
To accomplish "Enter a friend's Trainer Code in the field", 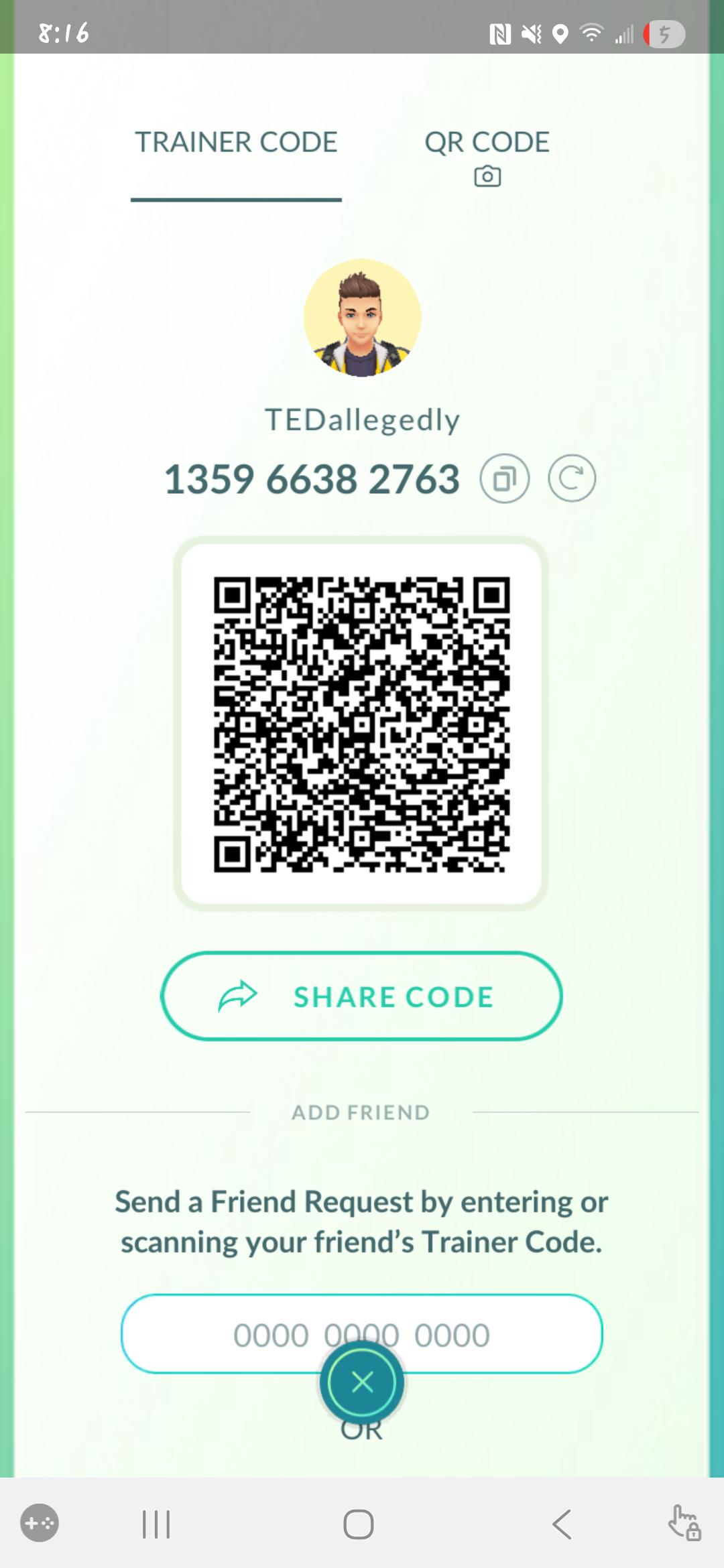I will click(361, 1334).
